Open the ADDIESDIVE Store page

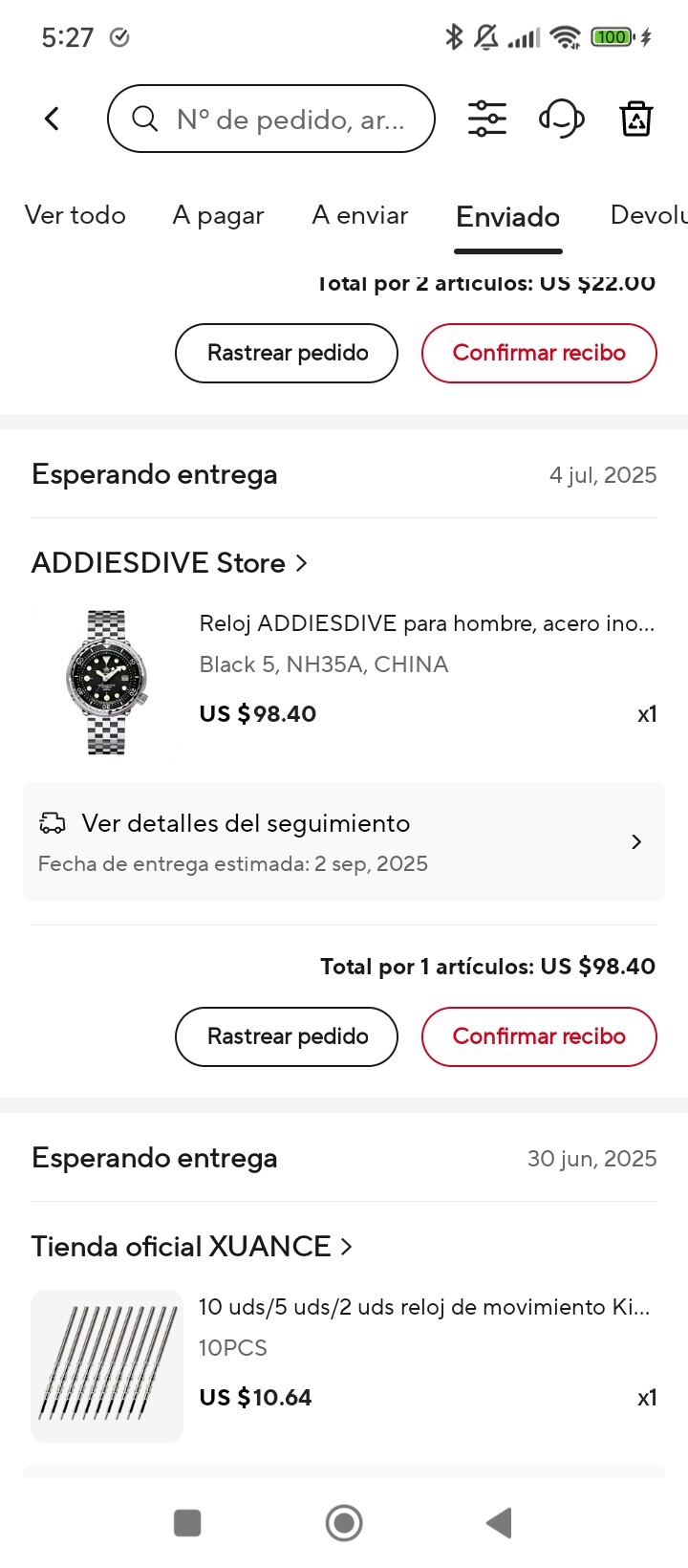pos(169,563)
